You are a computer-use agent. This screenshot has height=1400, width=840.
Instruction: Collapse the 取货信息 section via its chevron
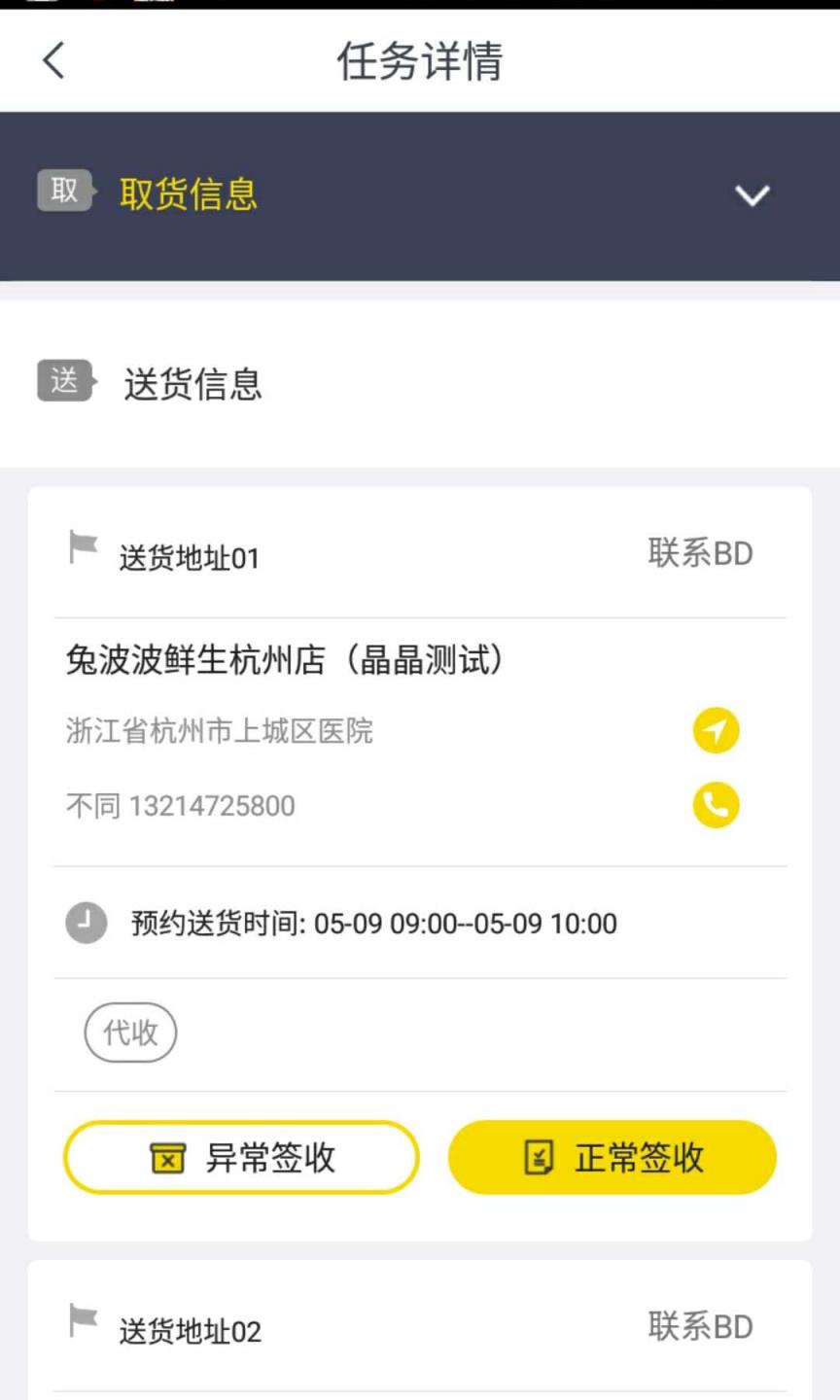click(x=751, y=196)
